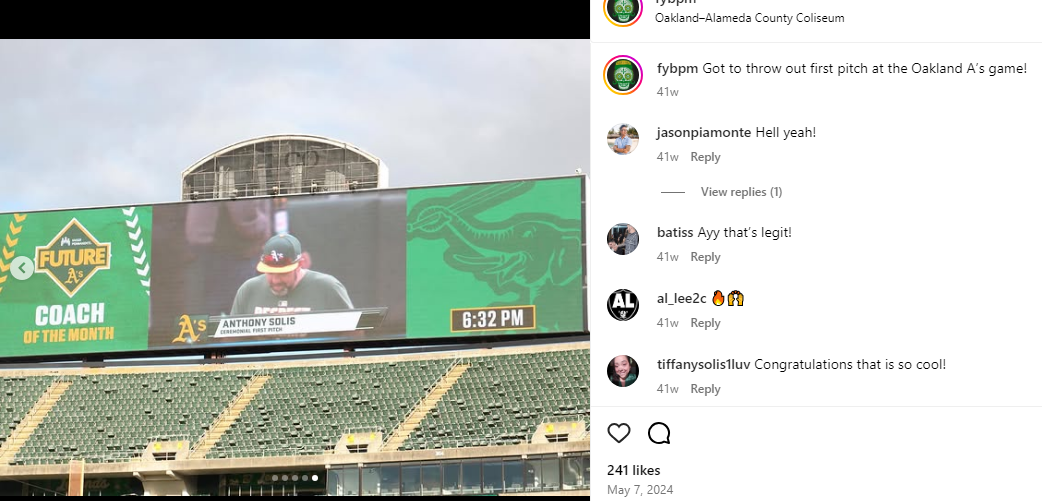1042x501 pixels.
Task: Reply to al_lee2c's comment
Action: point(705,323)
